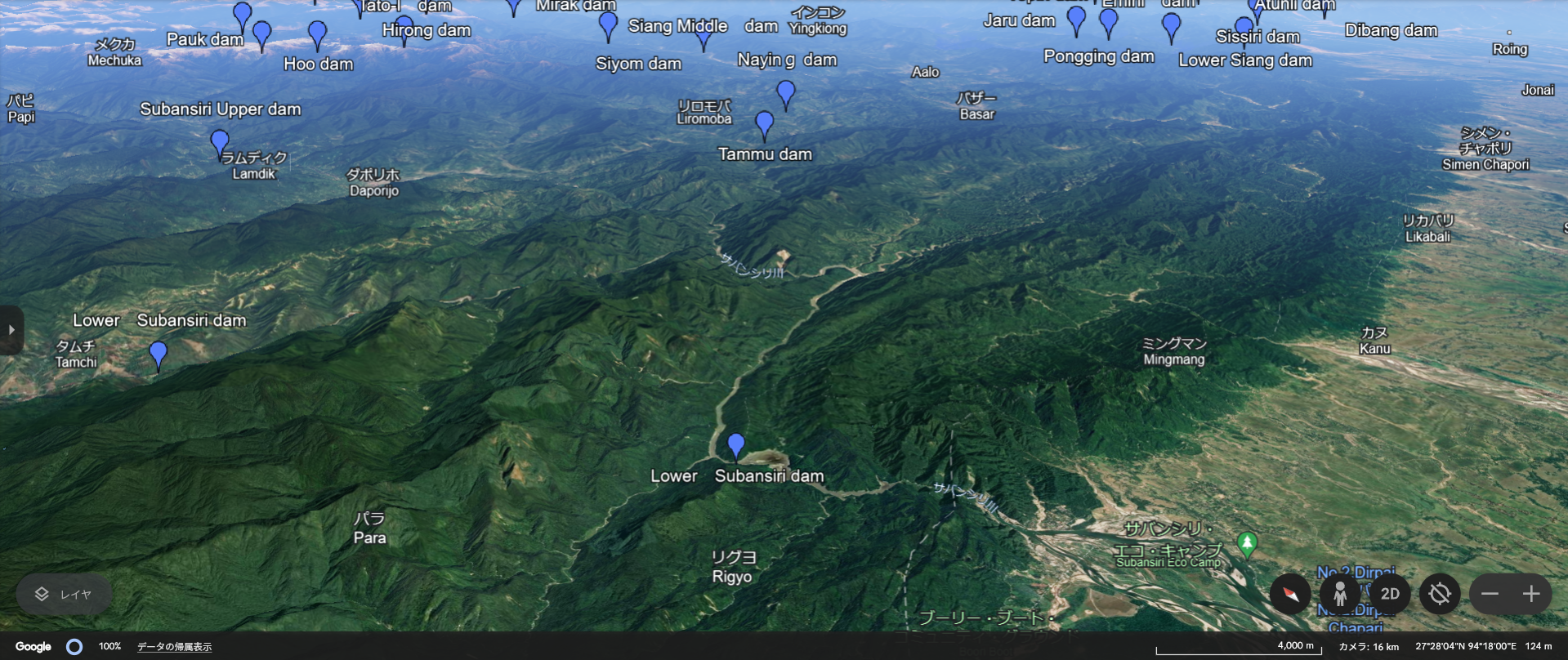Open the Subansiri Upper dam pin
The width and height of the screenshot is (1568, 660).
tap(219, 141)
